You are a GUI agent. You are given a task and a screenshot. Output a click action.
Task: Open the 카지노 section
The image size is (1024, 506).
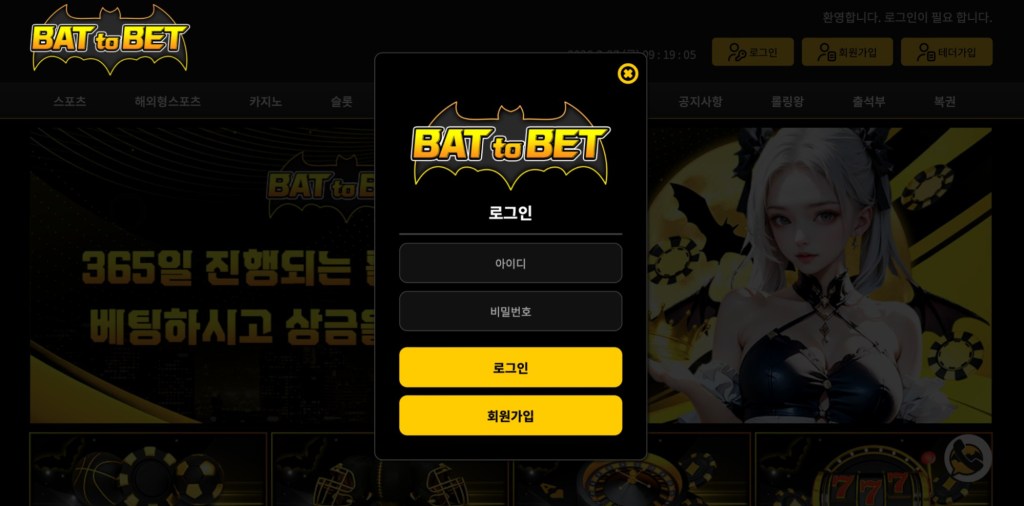(263, 101)
